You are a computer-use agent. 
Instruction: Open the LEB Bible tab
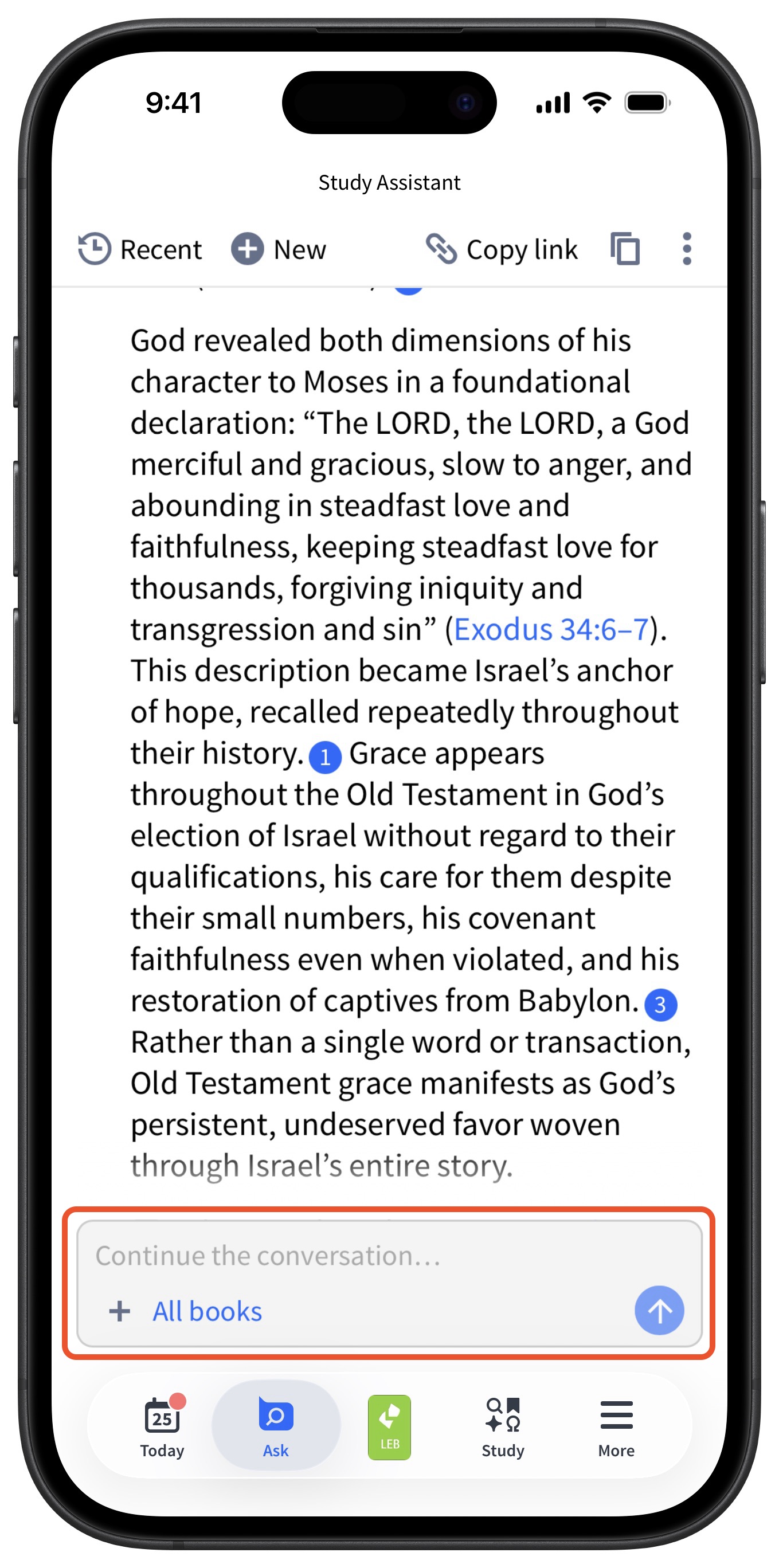coord(390,1427)
